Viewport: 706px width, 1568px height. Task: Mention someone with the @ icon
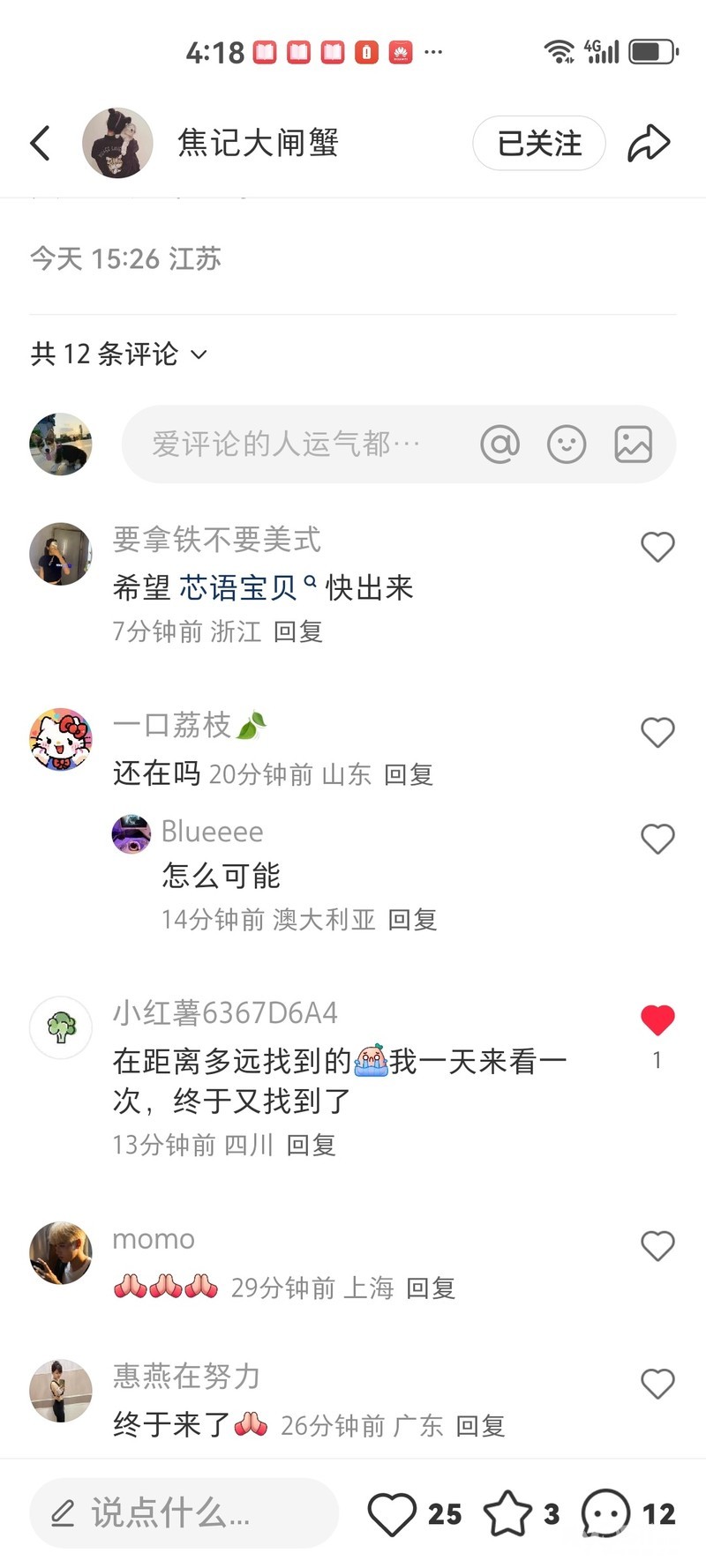pos(499,444)
